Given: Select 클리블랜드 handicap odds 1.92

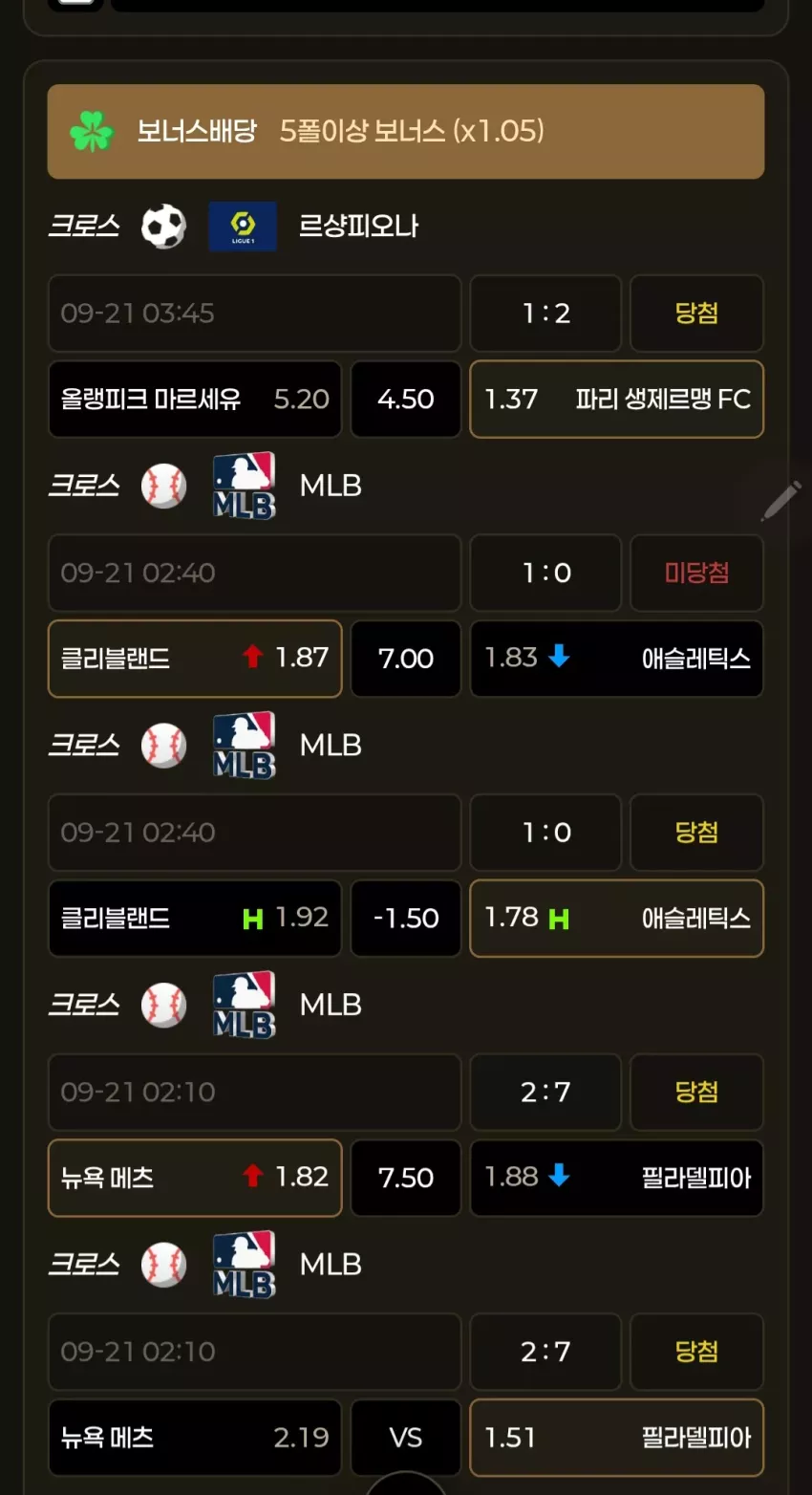Looking at the screenshot, I should pyautogui.click(x=195, y=919).
